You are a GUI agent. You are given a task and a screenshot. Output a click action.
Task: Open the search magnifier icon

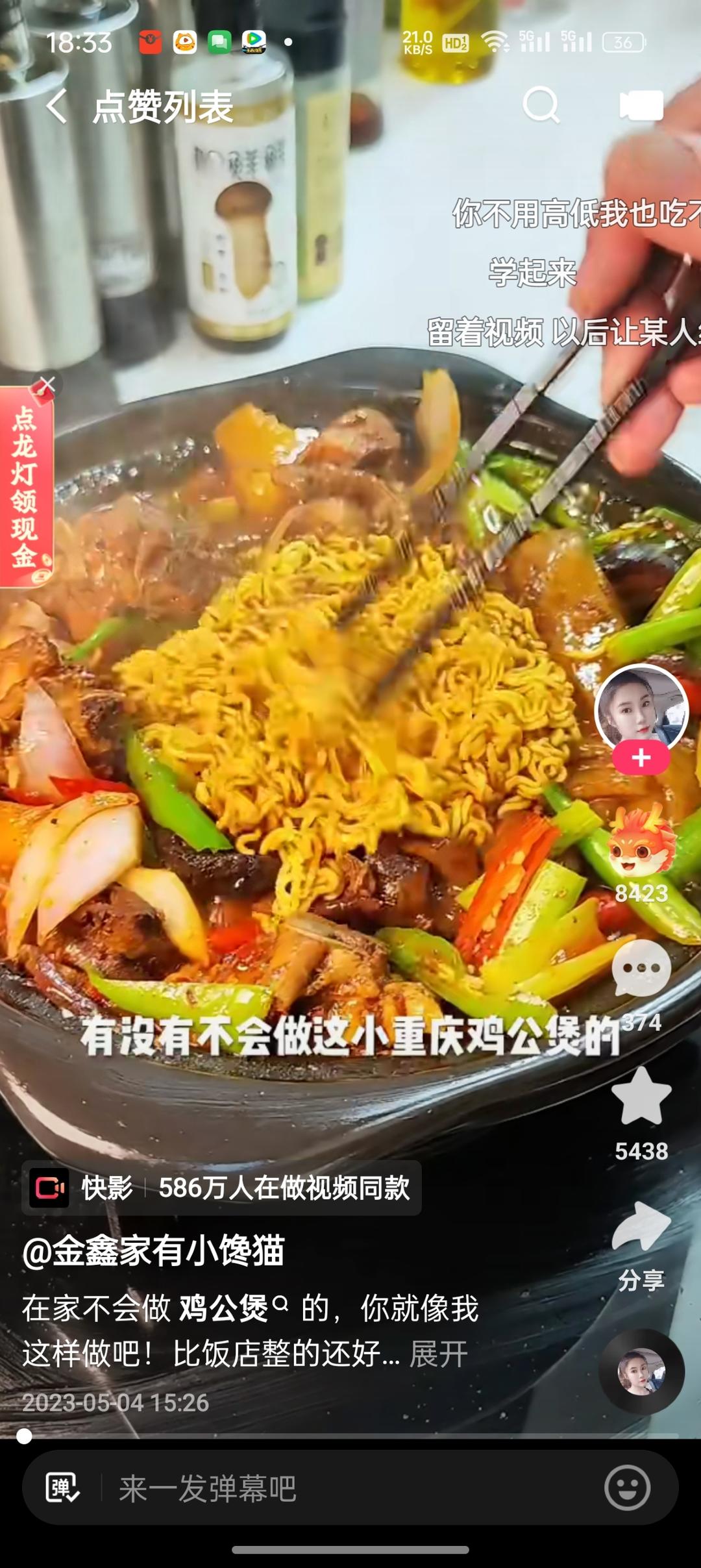pos(541,105)
